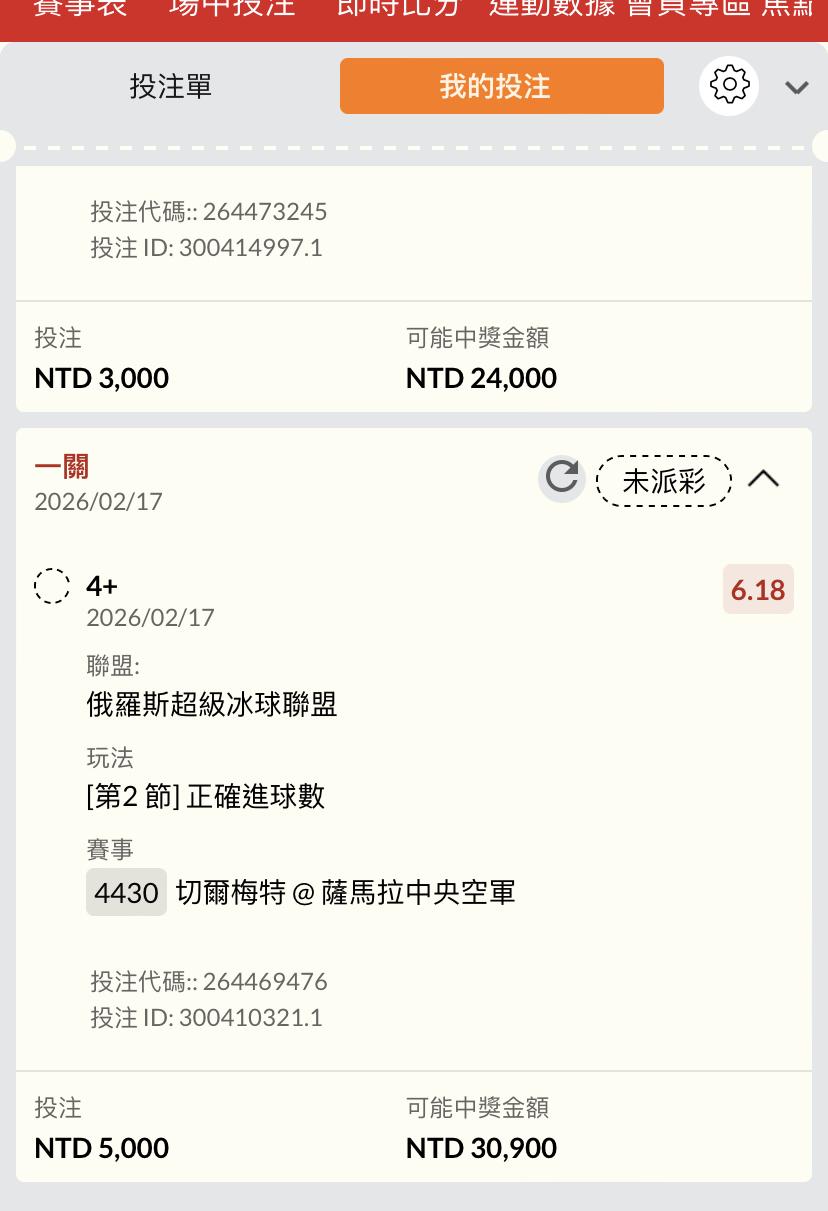Refresh the 一關 bet status
Image resolution: width=828 pixels, height=1211 pixels.
tap(562, 478)
